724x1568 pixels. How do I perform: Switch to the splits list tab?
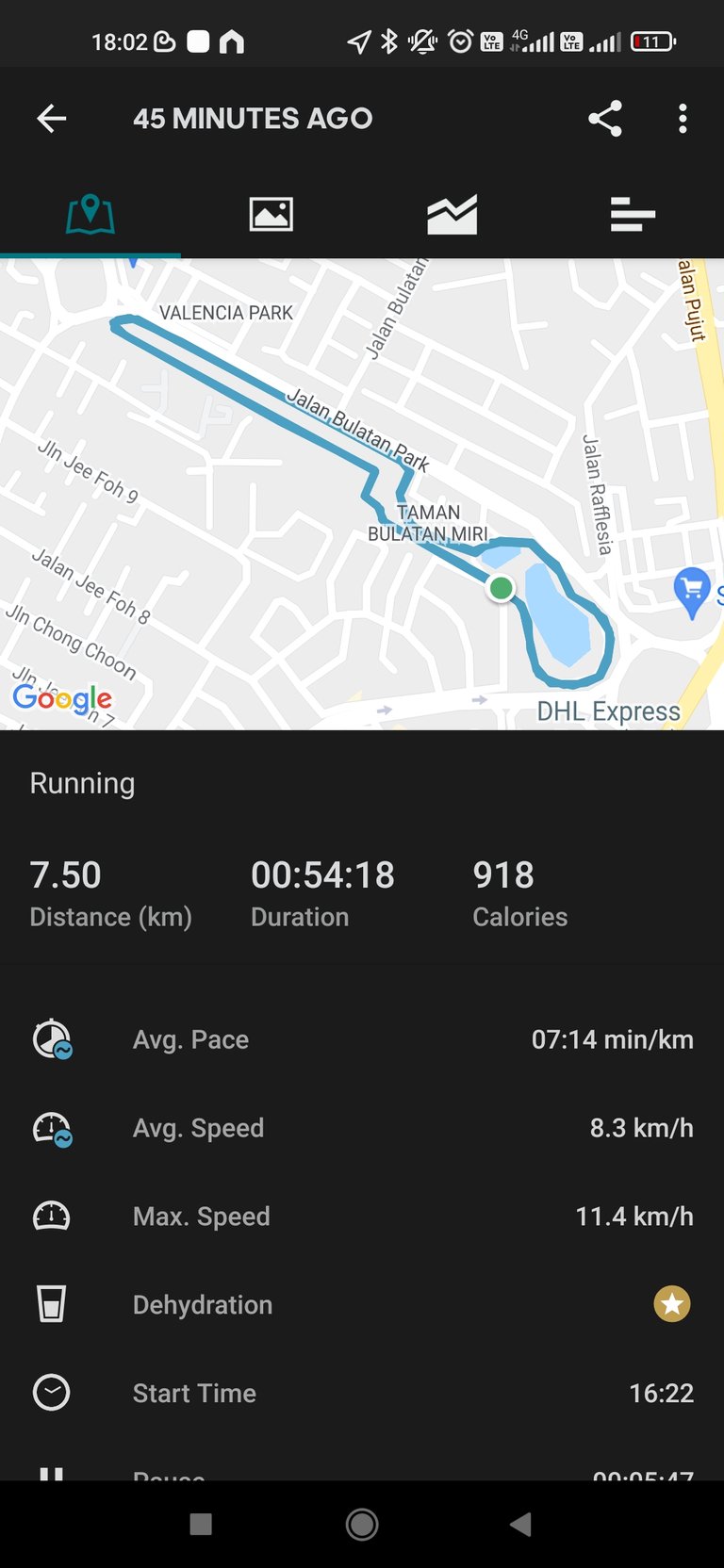pyautogui.click(x=633, y=215)
